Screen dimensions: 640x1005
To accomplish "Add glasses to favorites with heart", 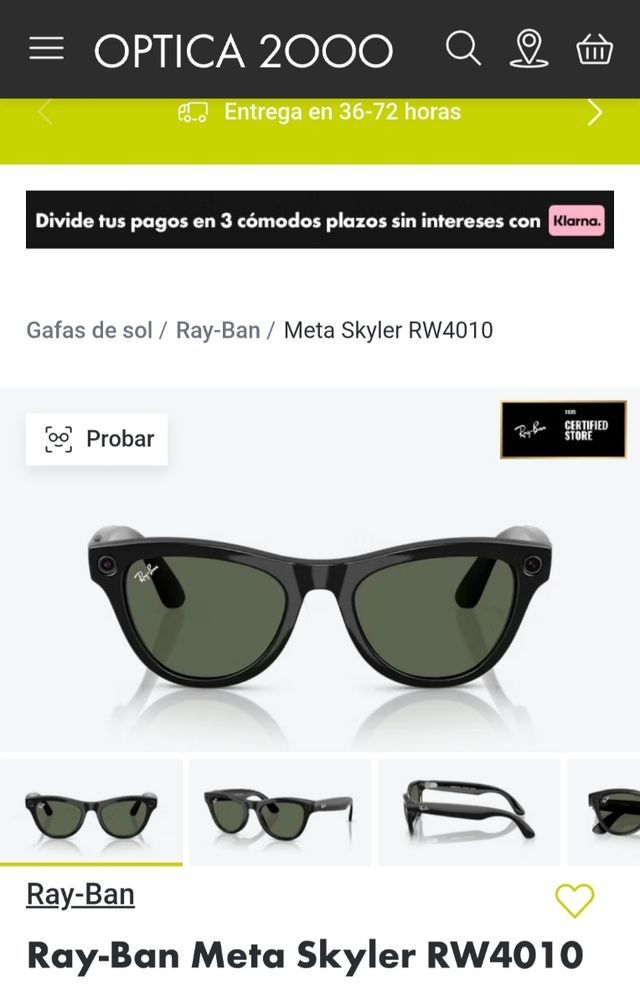I will pyautogui.click(x=574, y=901).
